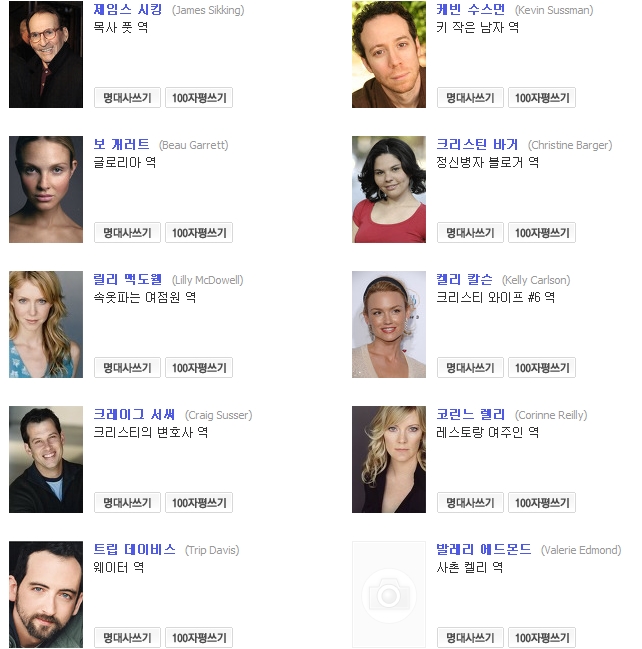Open the 릴리 맥도웰 name link
This screenshot has width=642, height=649.
coord(127,279)
